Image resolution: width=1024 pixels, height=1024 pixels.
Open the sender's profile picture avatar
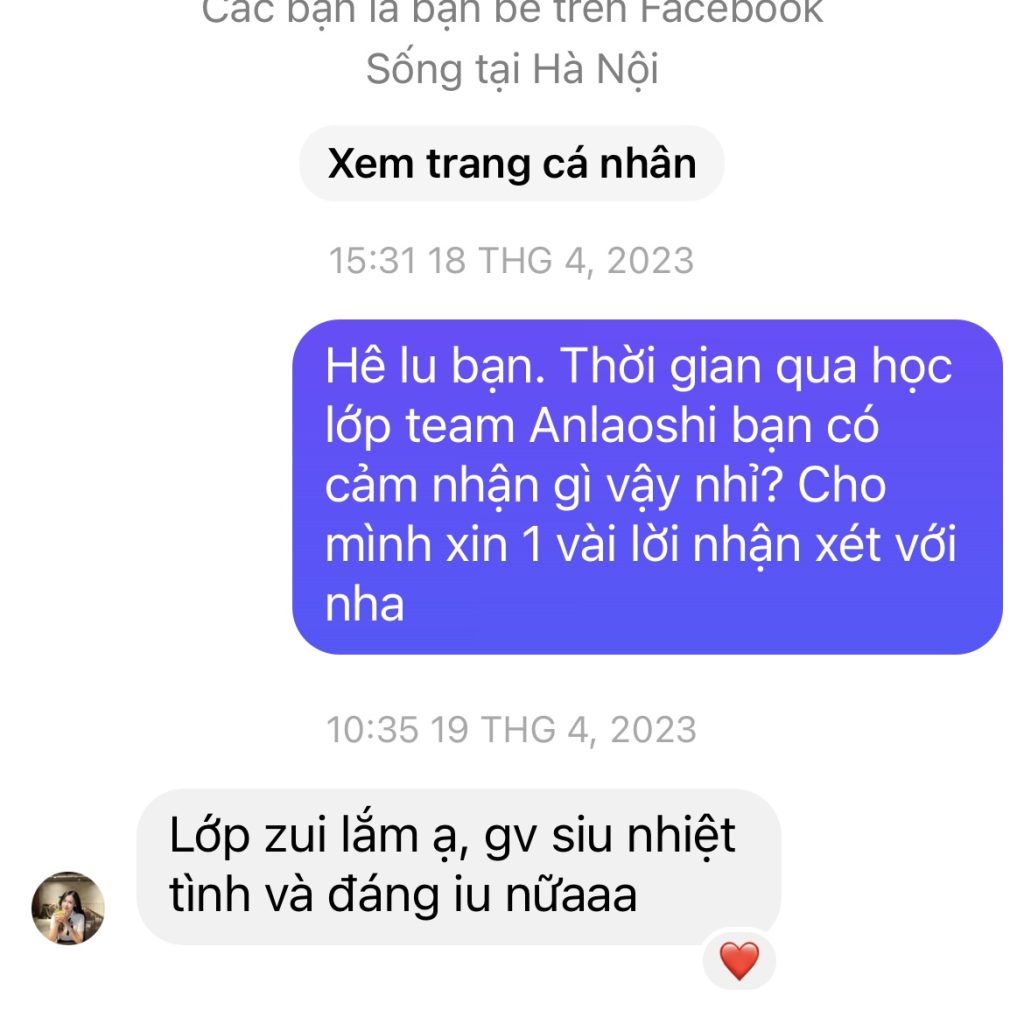[68, 907]
